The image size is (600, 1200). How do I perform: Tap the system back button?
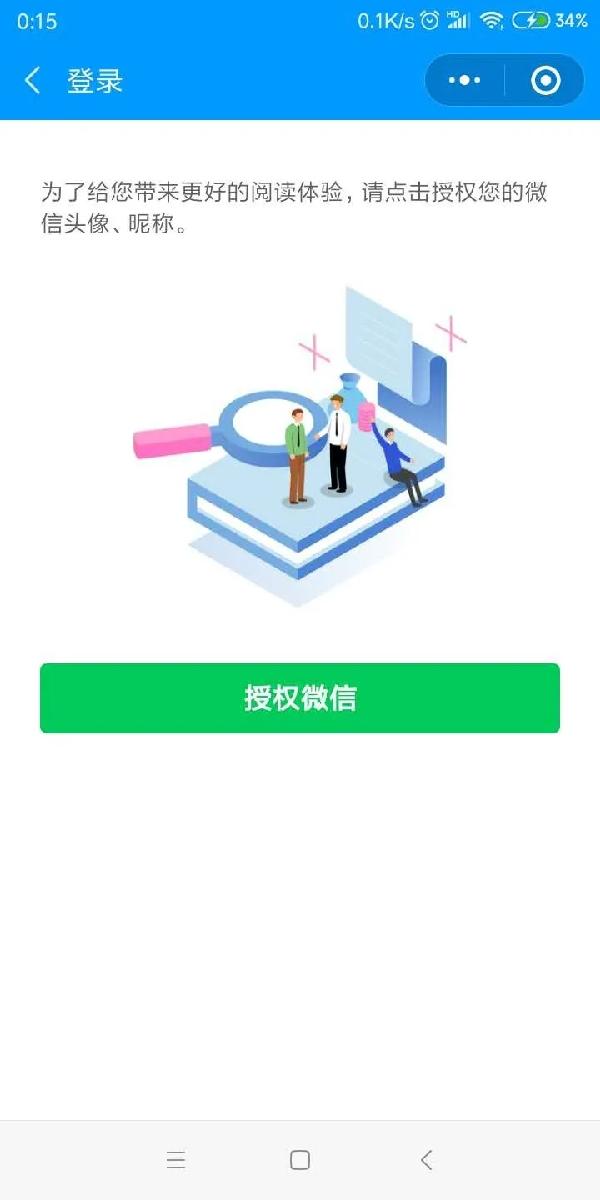tap(426, 1160)
